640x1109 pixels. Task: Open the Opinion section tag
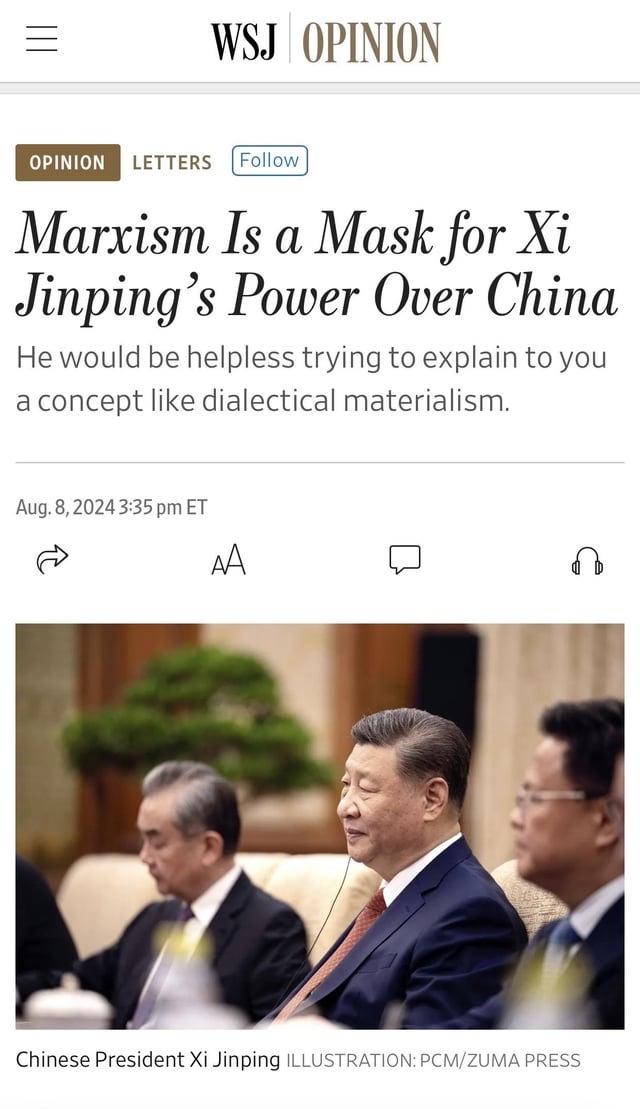(68, 162)
